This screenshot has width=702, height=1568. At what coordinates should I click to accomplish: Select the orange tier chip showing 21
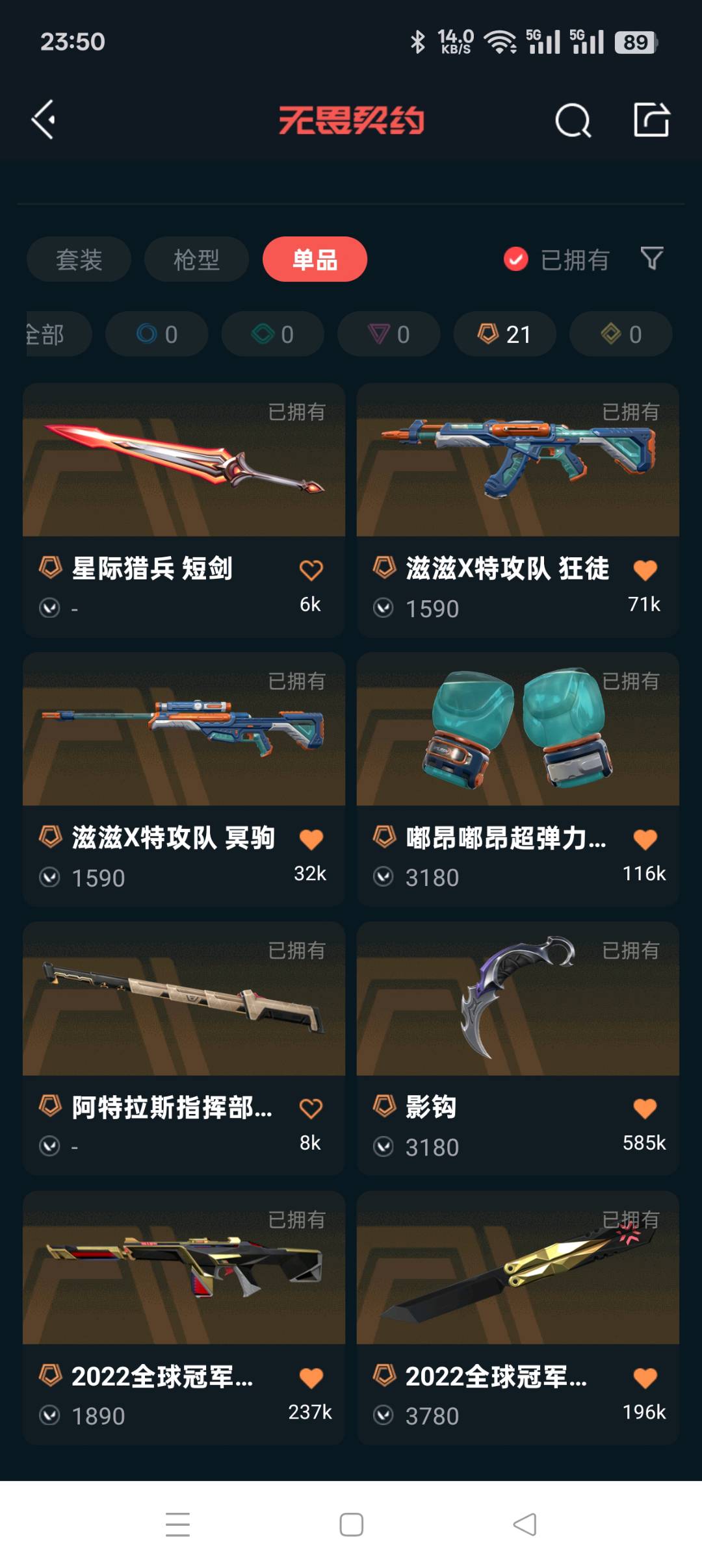pos(504,334)
